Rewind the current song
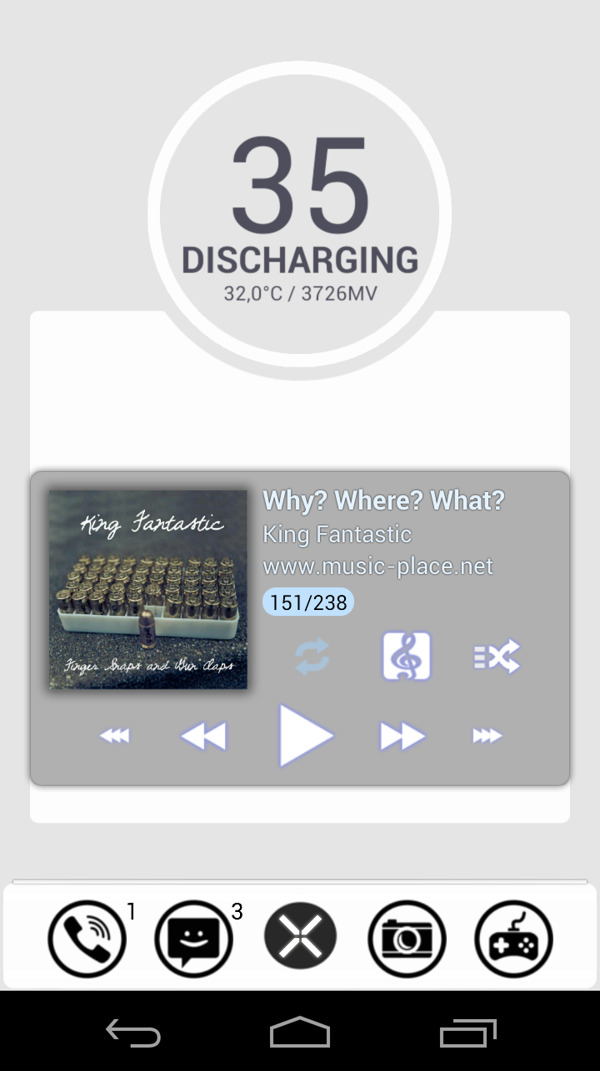600x1071 pixels. [204, 737]
